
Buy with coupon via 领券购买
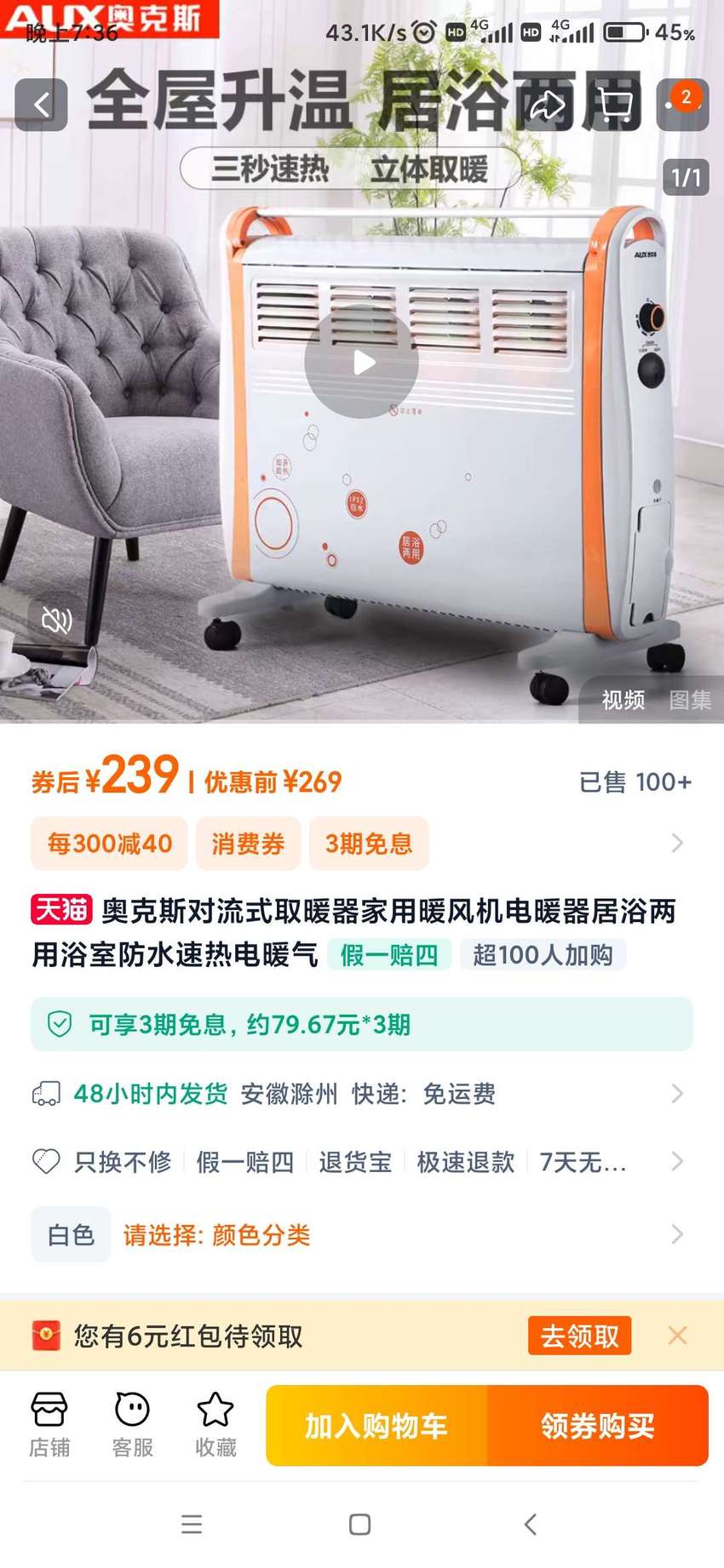point(598,1426)
